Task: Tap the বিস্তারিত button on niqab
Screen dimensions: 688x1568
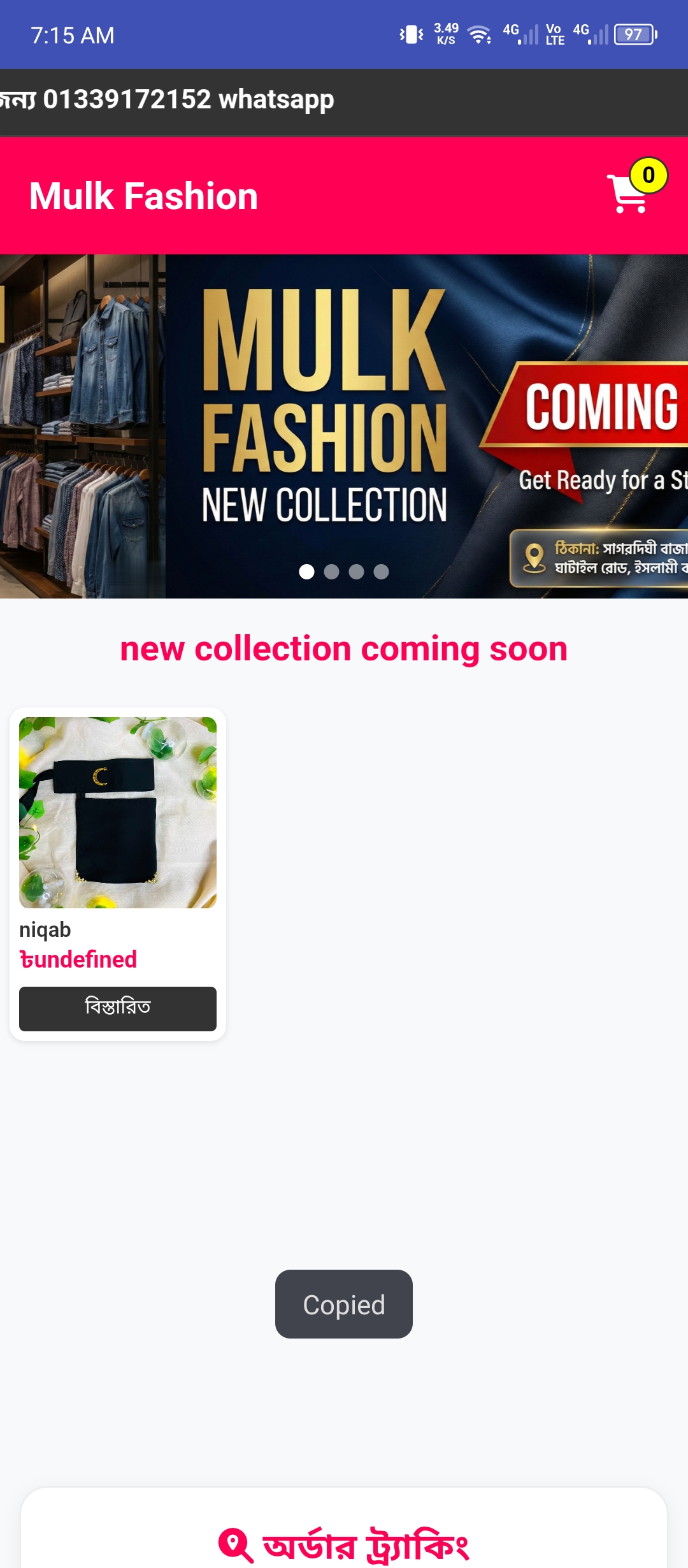Action: click(x=118, y=1008)
